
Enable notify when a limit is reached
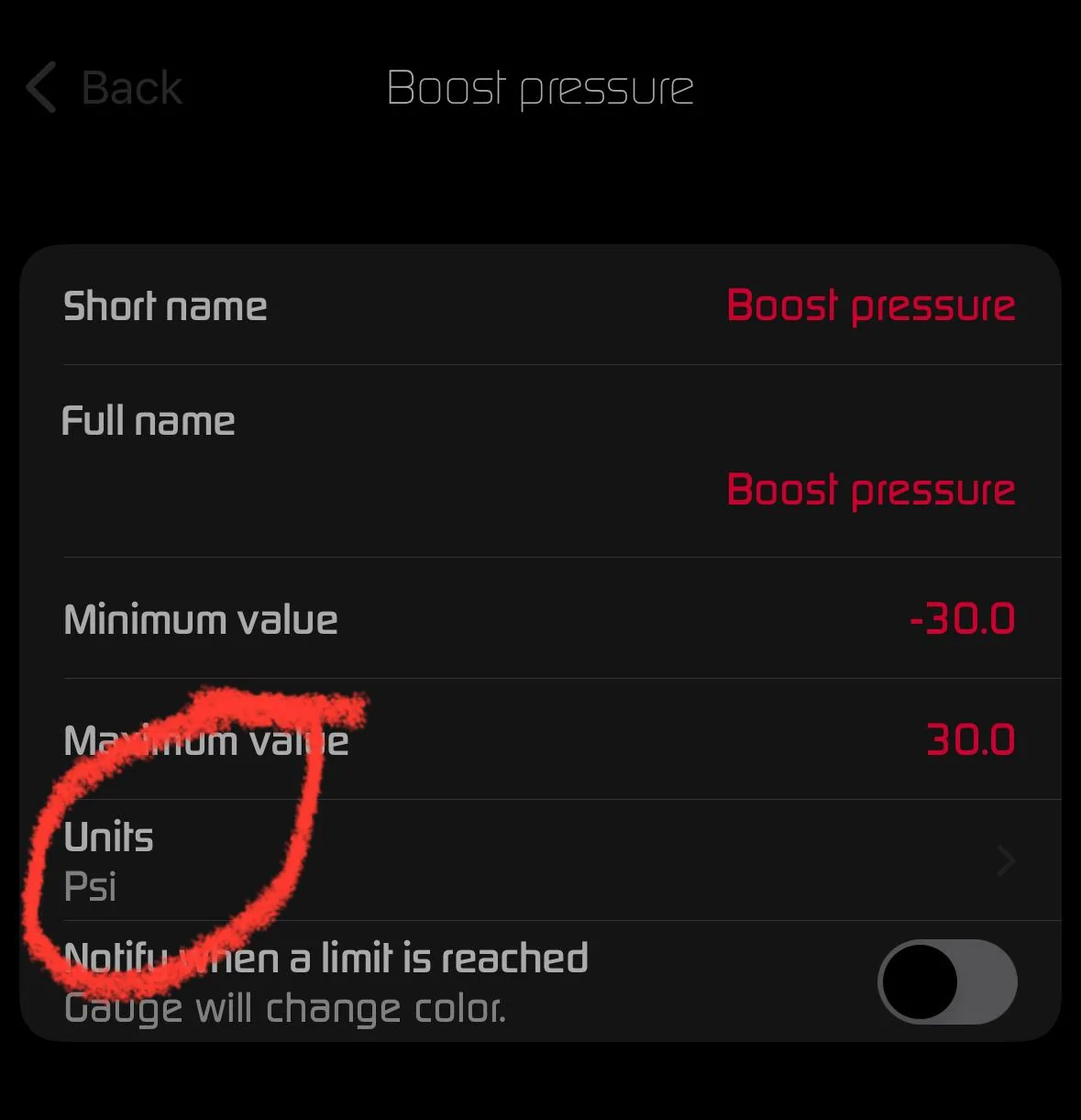946,981
